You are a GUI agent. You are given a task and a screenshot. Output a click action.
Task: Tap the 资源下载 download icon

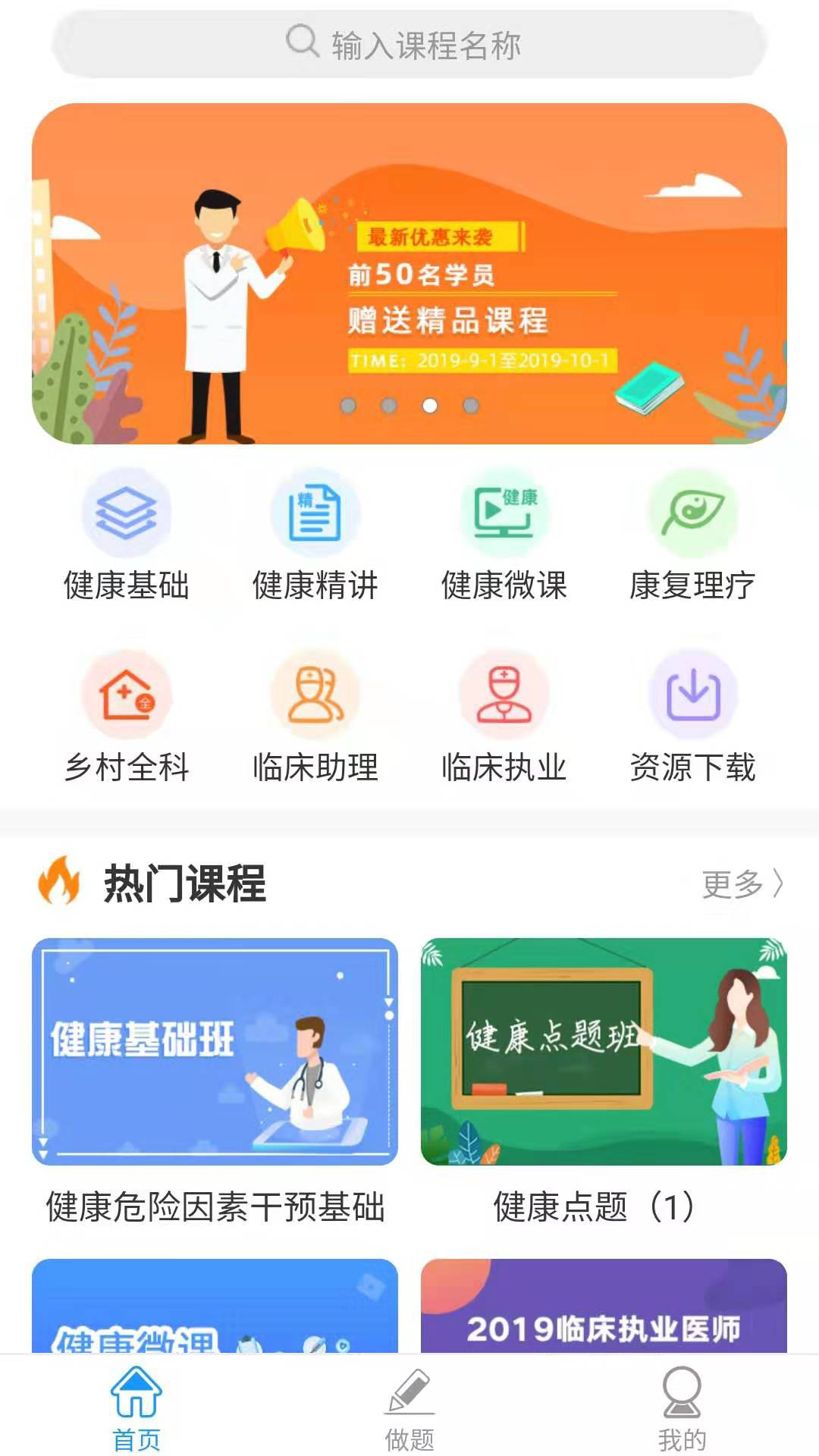click(692, 694)
